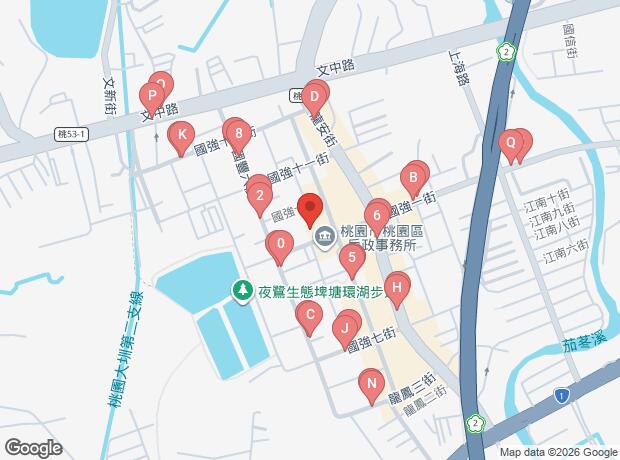Select marker number 5
Image resolution: width=620 pixels, height=460 pixels.
pos(351,258)
